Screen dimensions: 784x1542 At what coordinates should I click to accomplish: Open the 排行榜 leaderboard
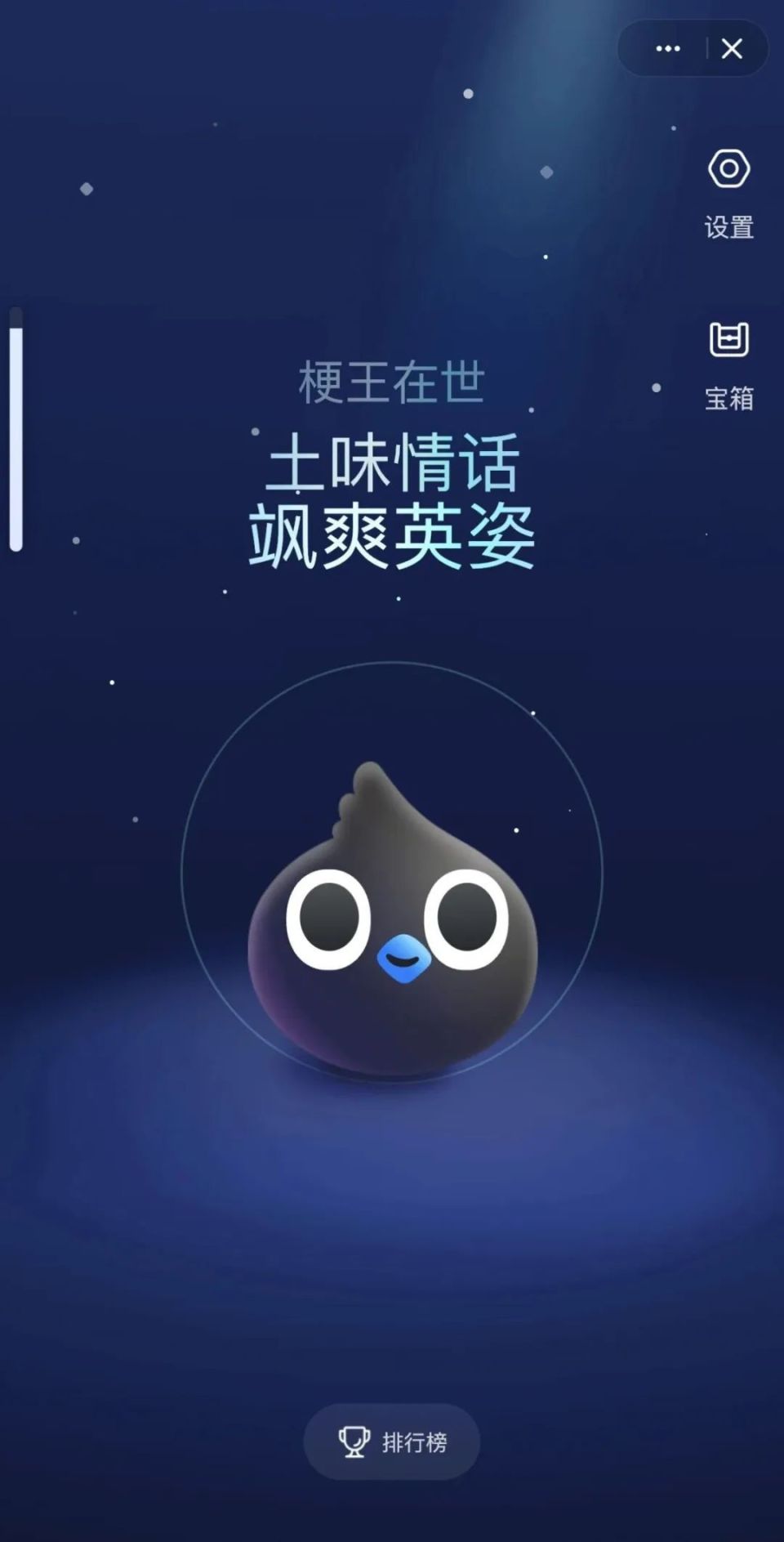[x=392, y=1441]
